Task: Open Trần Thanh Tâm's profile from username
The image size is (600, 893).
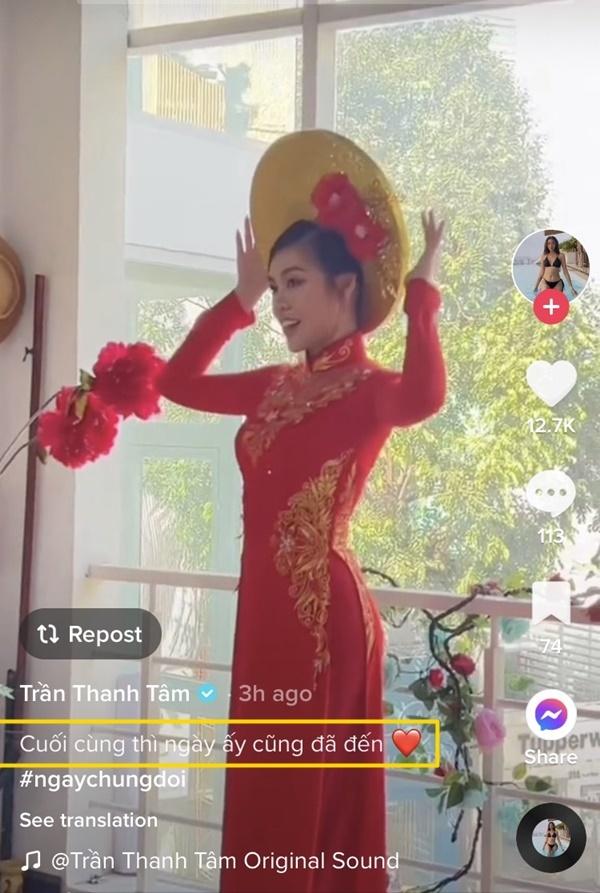Action: [x=106, y=693]
